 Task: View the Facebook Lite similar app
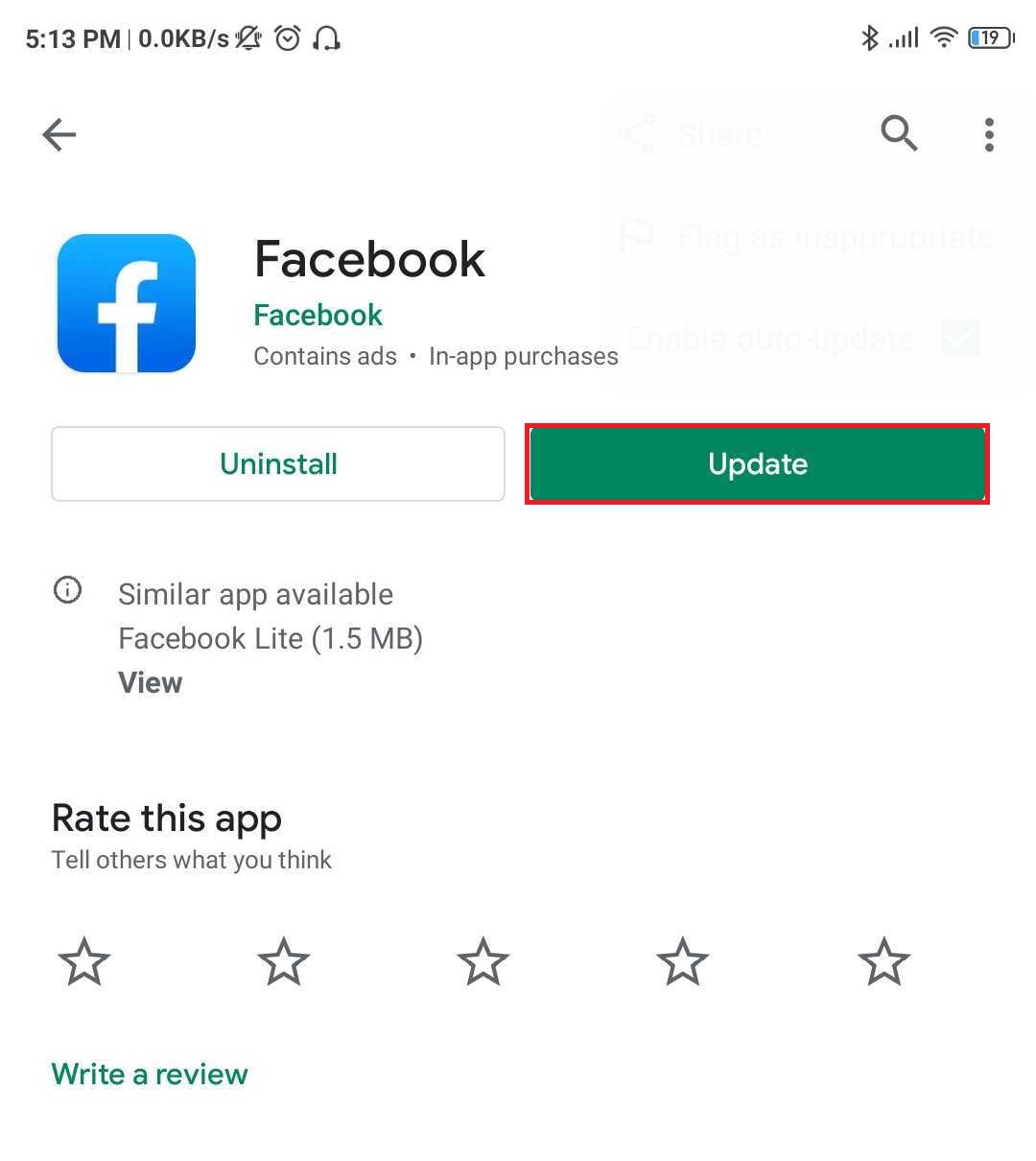[150, 682]
